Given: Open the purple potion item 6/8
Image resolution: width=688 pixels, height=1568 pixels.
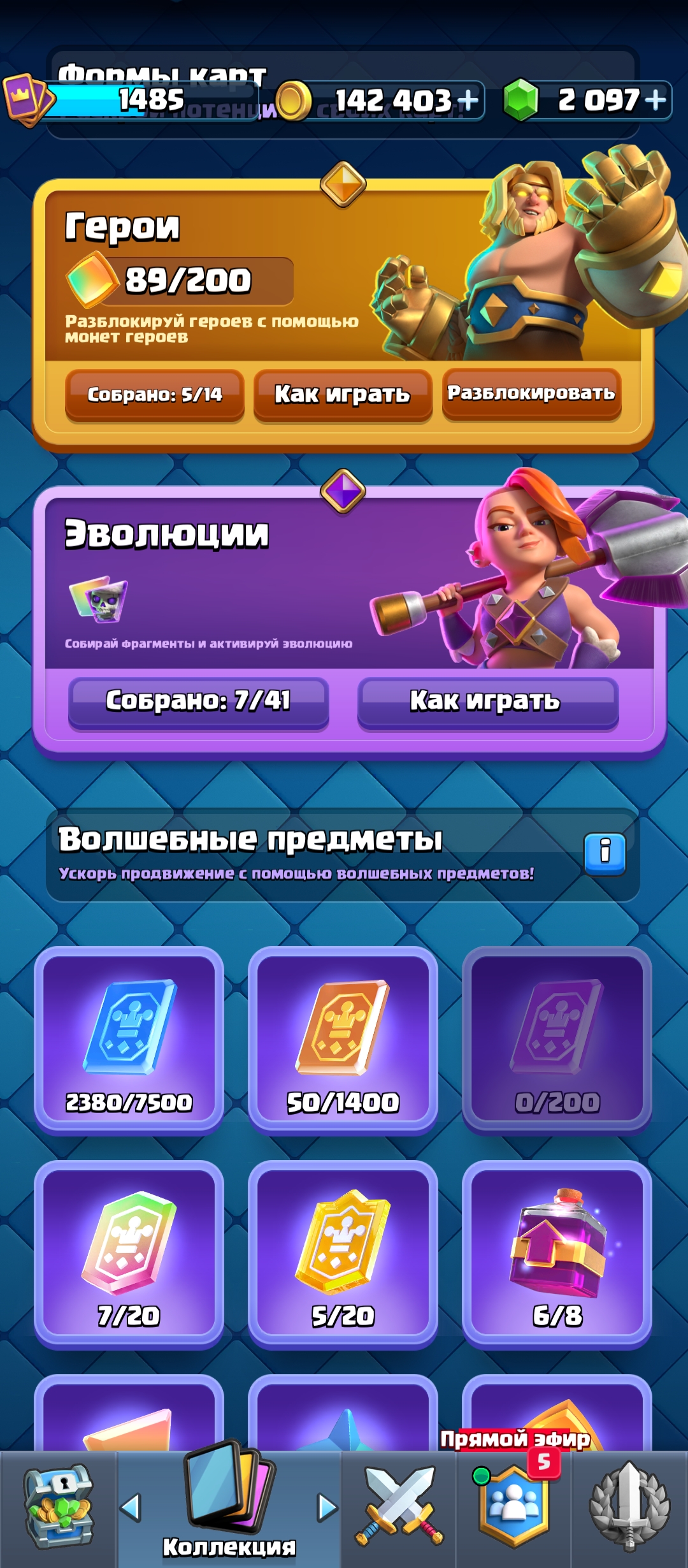Looking at the screenshot, I should (x=557, y=1254).
